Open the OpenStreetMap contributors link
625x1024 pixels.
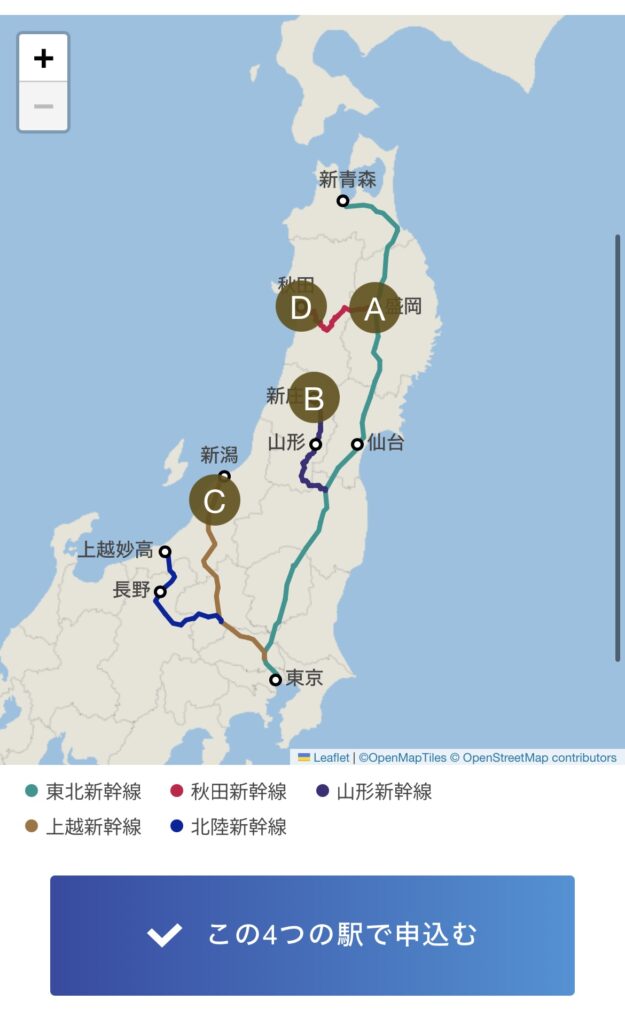[x=538, y=758]
